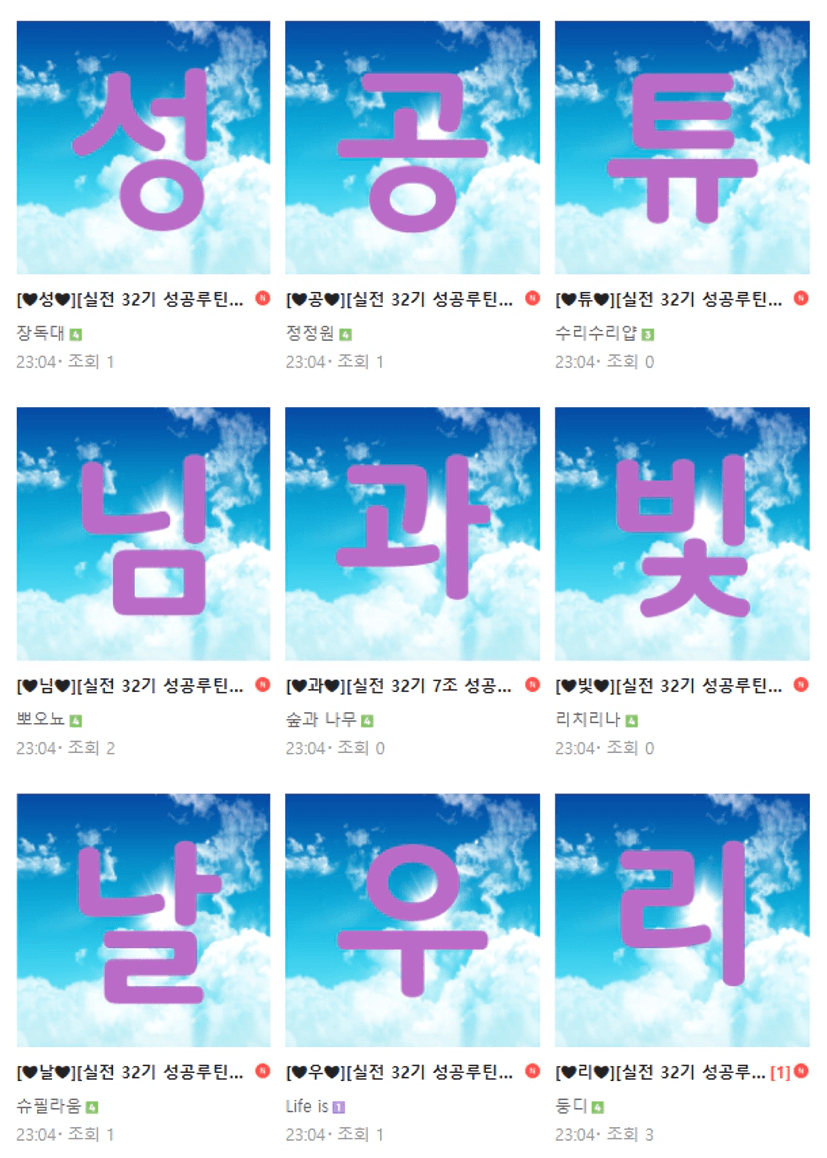The height and width of the screenshot is (1158, 827).
Task: View the profile of author 슈필라움
Action: 49,1106
